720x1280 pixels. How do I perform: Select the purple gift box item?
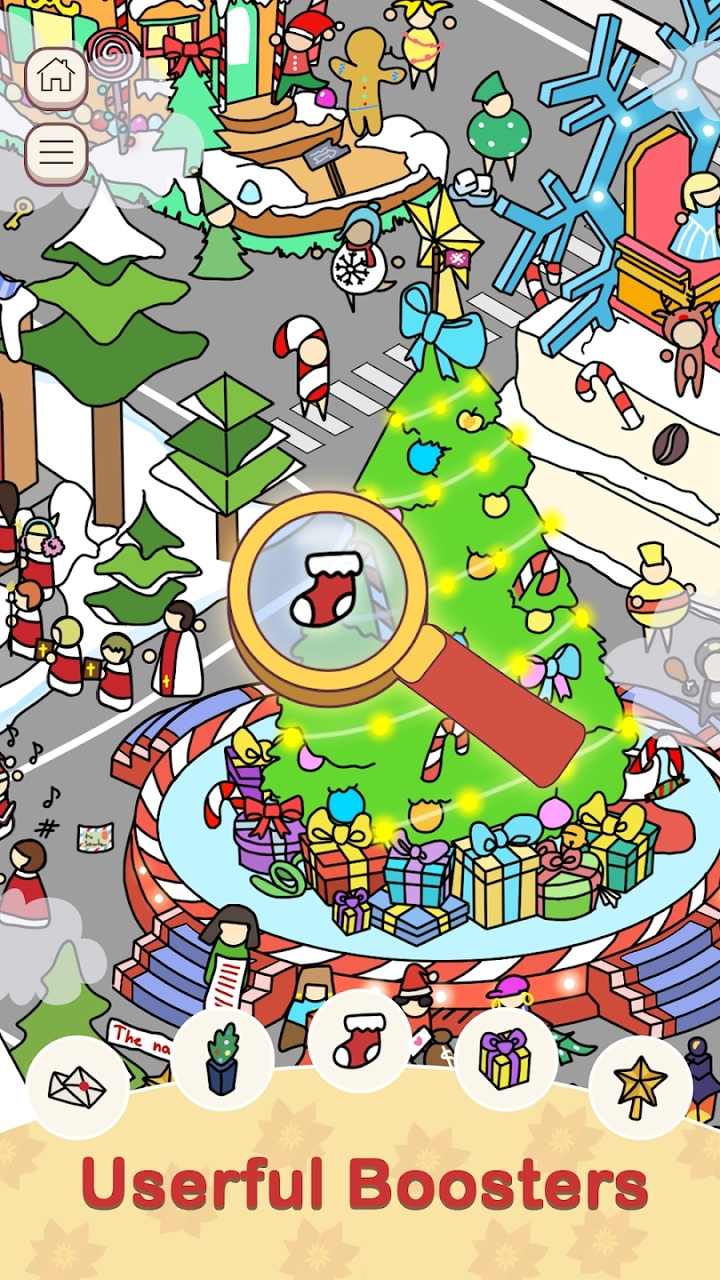(505, 1059)
